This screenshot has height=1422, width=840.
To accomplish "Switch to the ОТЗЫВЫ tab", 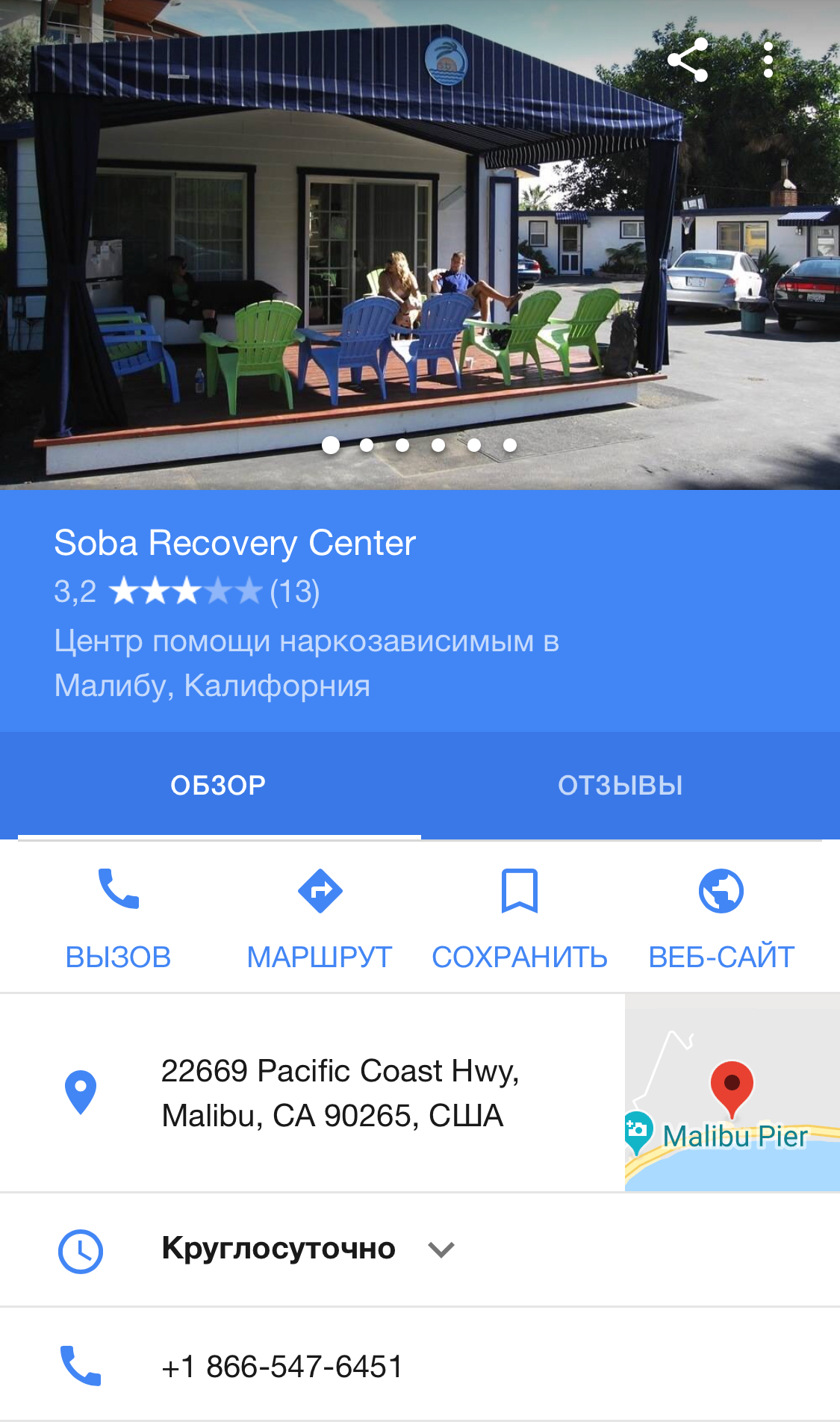I will 620,785.
